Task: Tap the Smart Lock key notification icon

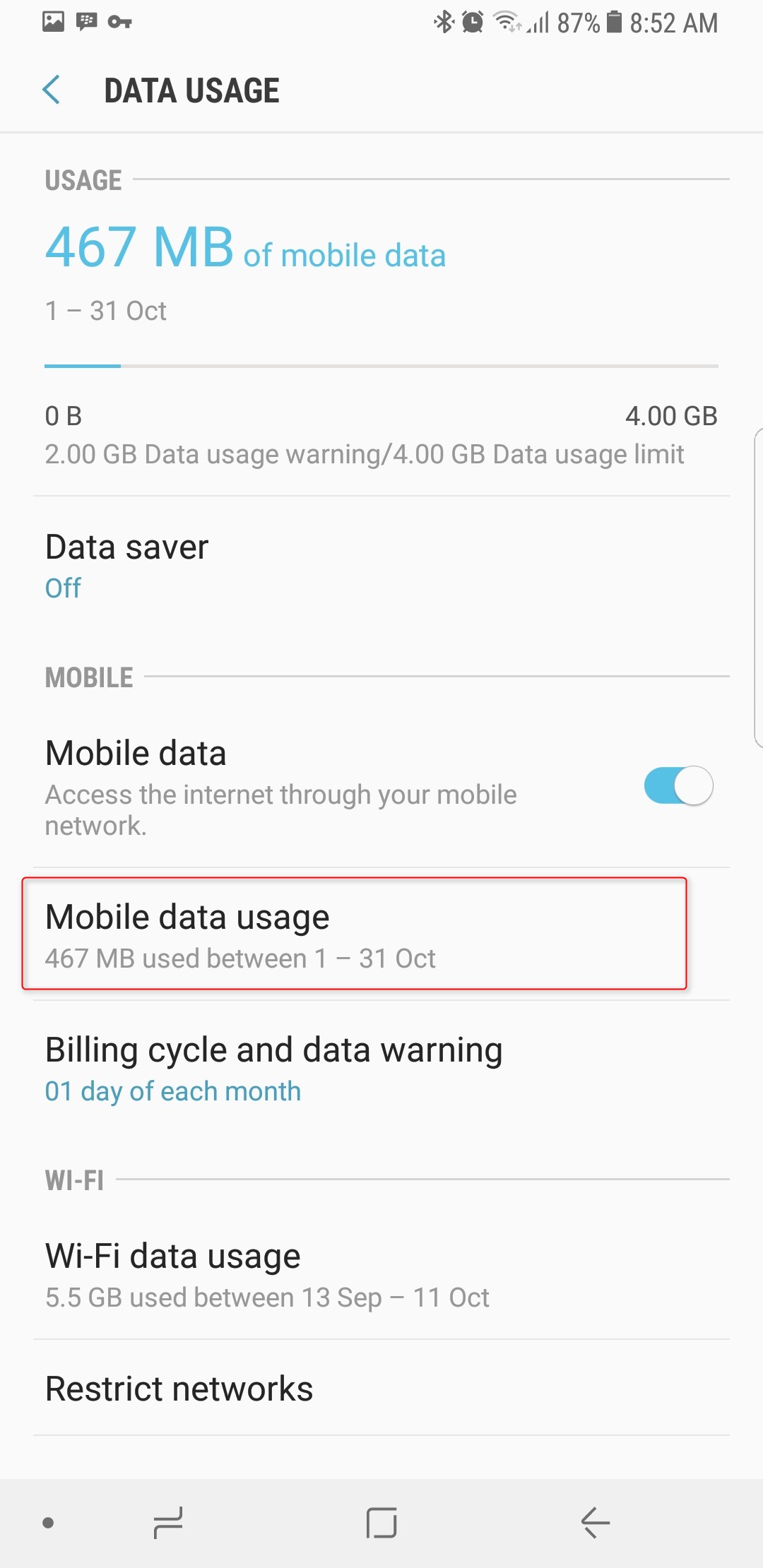Action: tap(119, 22)
